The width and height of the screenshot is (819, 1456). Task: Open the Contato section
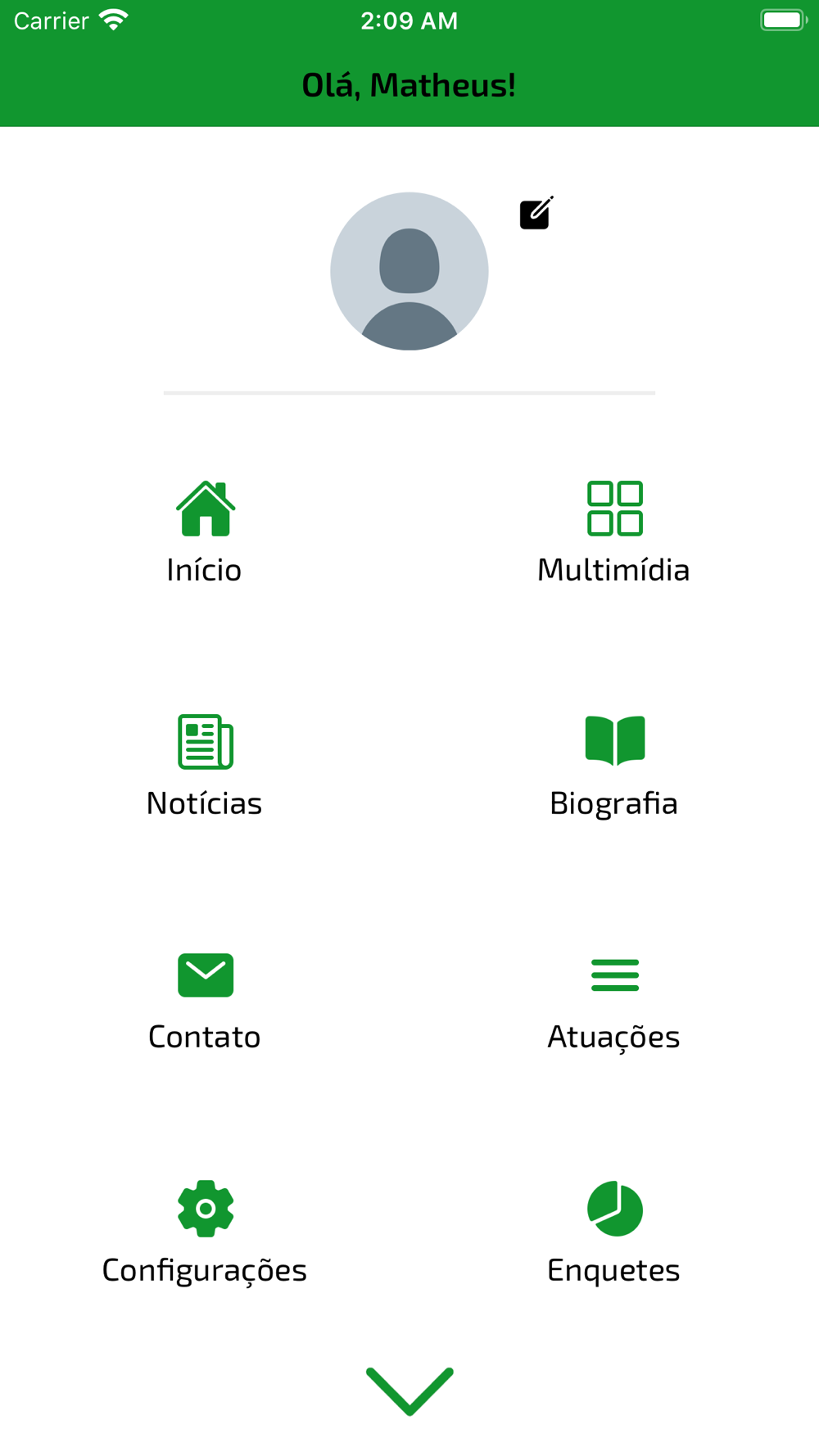(205, 999)
